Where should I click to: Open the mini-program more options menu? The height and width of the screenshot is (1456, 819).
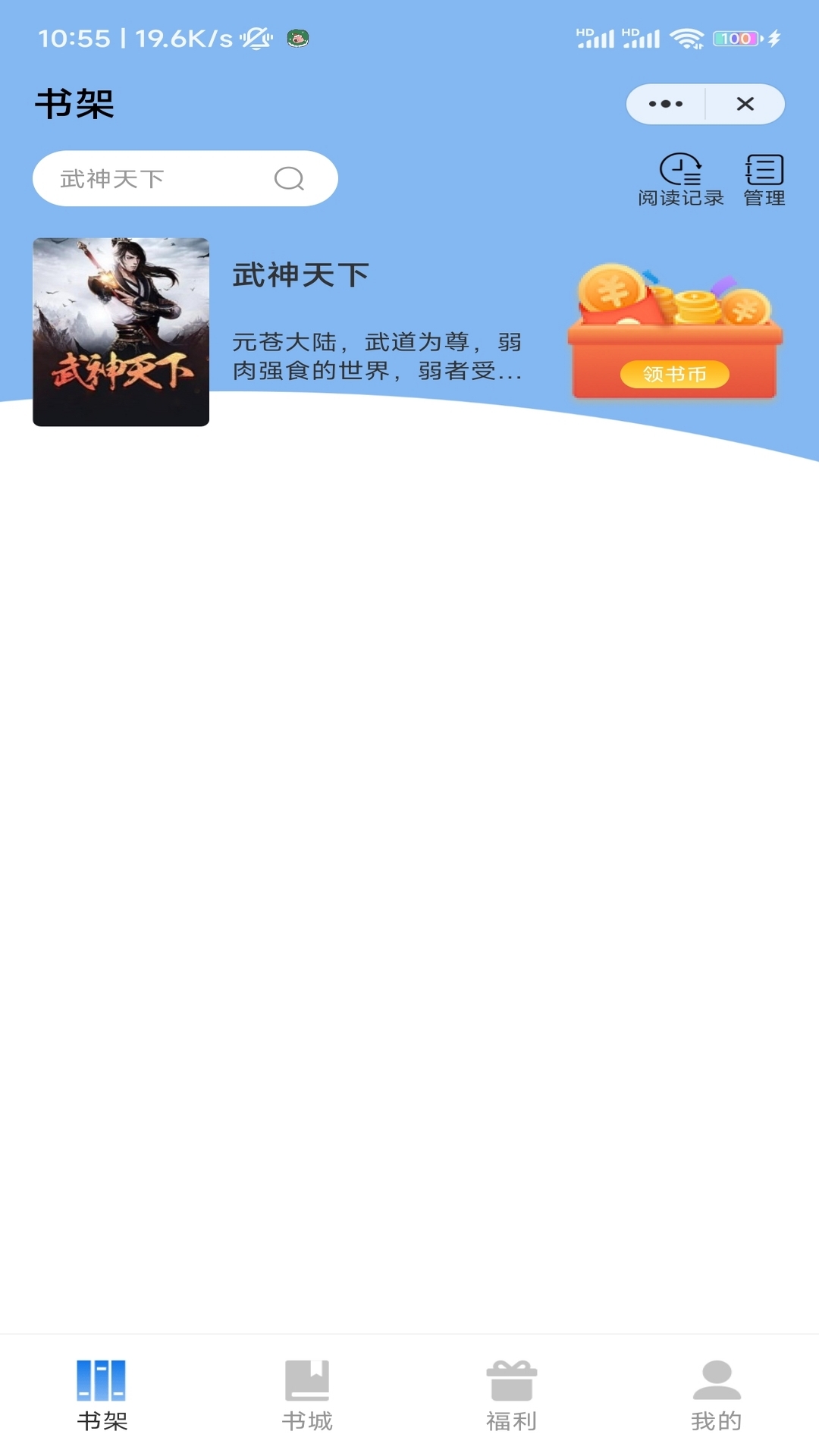click(664, 104)
